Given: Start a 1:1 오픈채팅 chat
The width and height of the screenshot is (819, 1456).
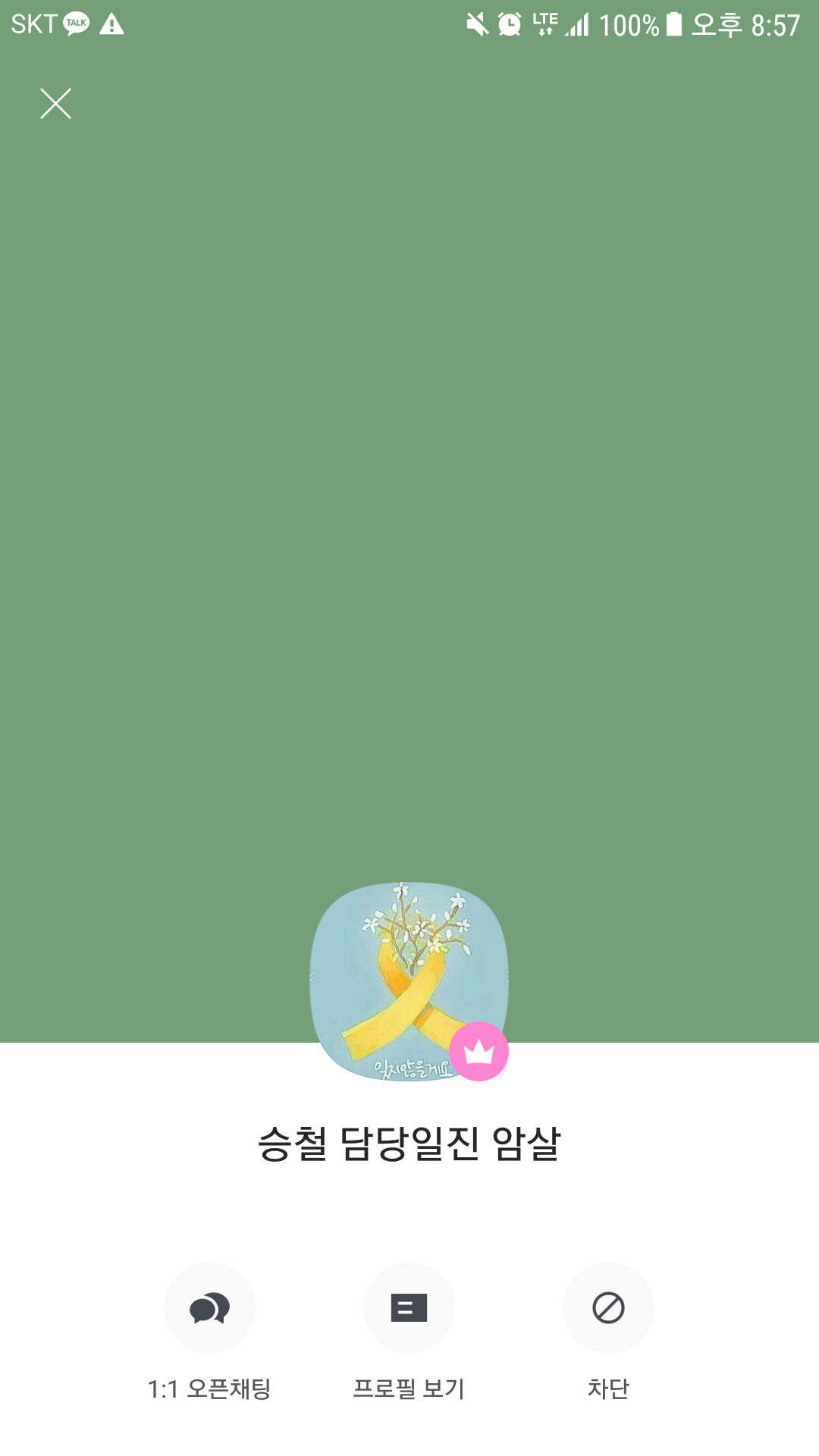Looking at the screenshot, I should [x=209, y=1308].
